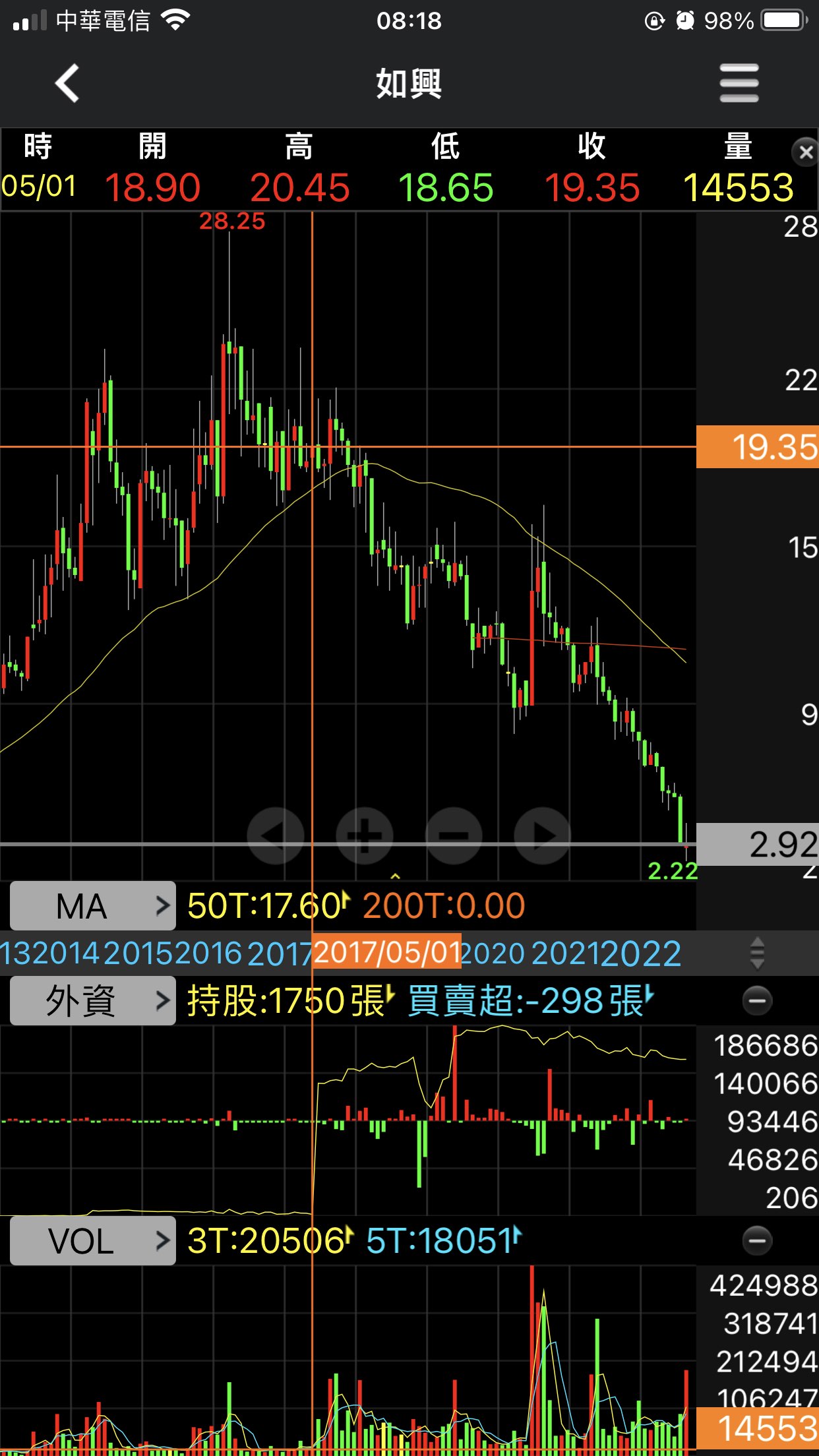
Task: Move chart cursor right with the arrow button
Action: (x=543, y=835)
